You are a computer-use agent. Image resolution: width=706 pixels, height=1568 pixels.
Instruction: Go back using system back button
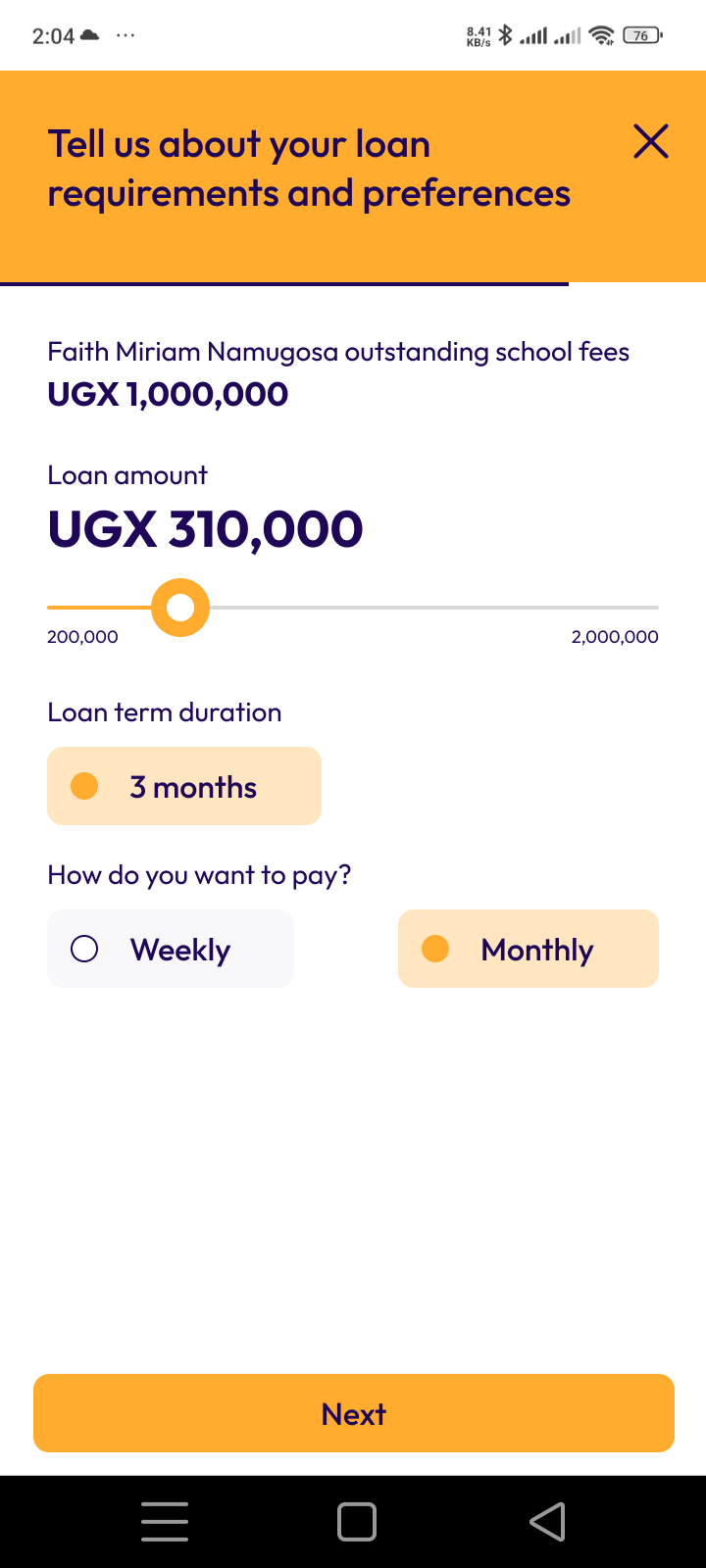pyautogui.click(x=547, y=1522)
